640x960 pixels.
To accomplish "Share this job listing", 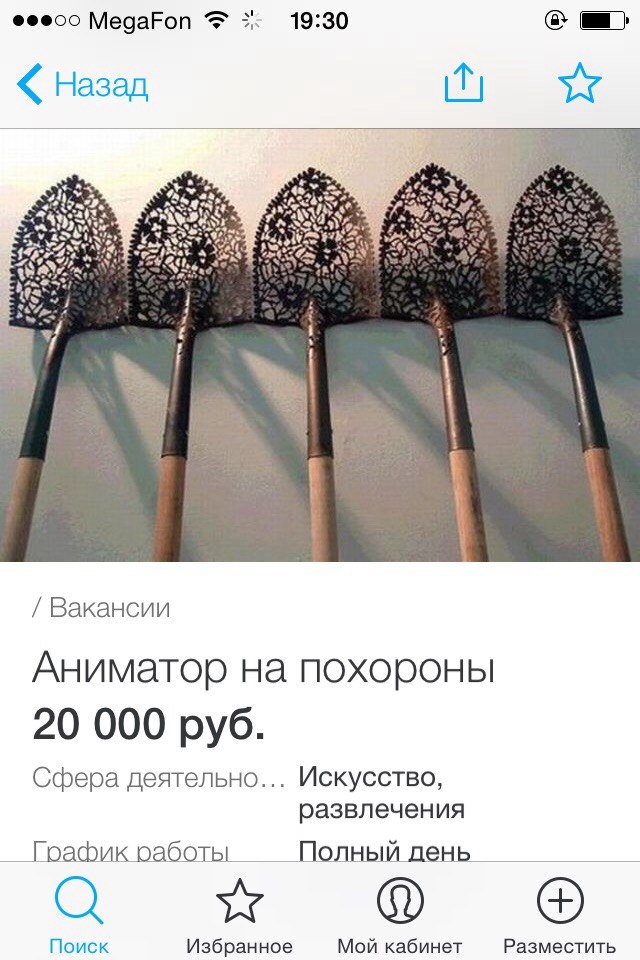I will [x=463, y=84].
